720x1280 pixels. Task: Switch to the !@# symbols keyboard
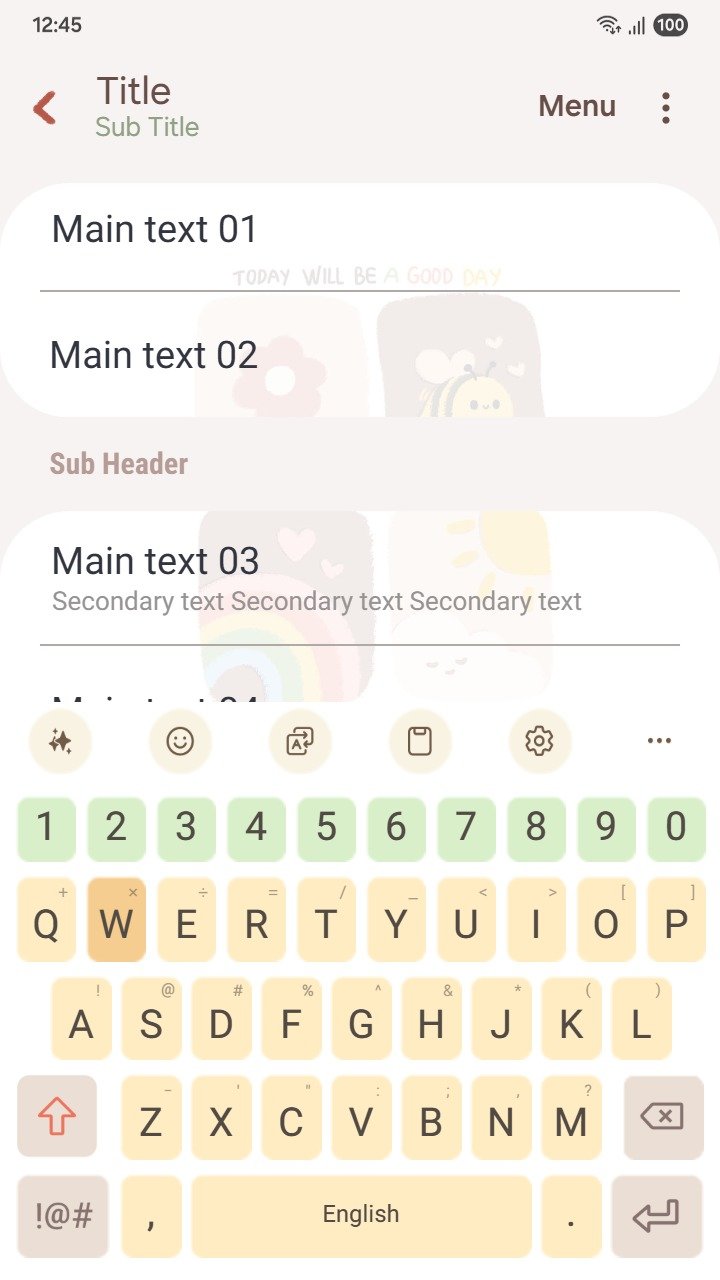click(x=63, y=1216)
